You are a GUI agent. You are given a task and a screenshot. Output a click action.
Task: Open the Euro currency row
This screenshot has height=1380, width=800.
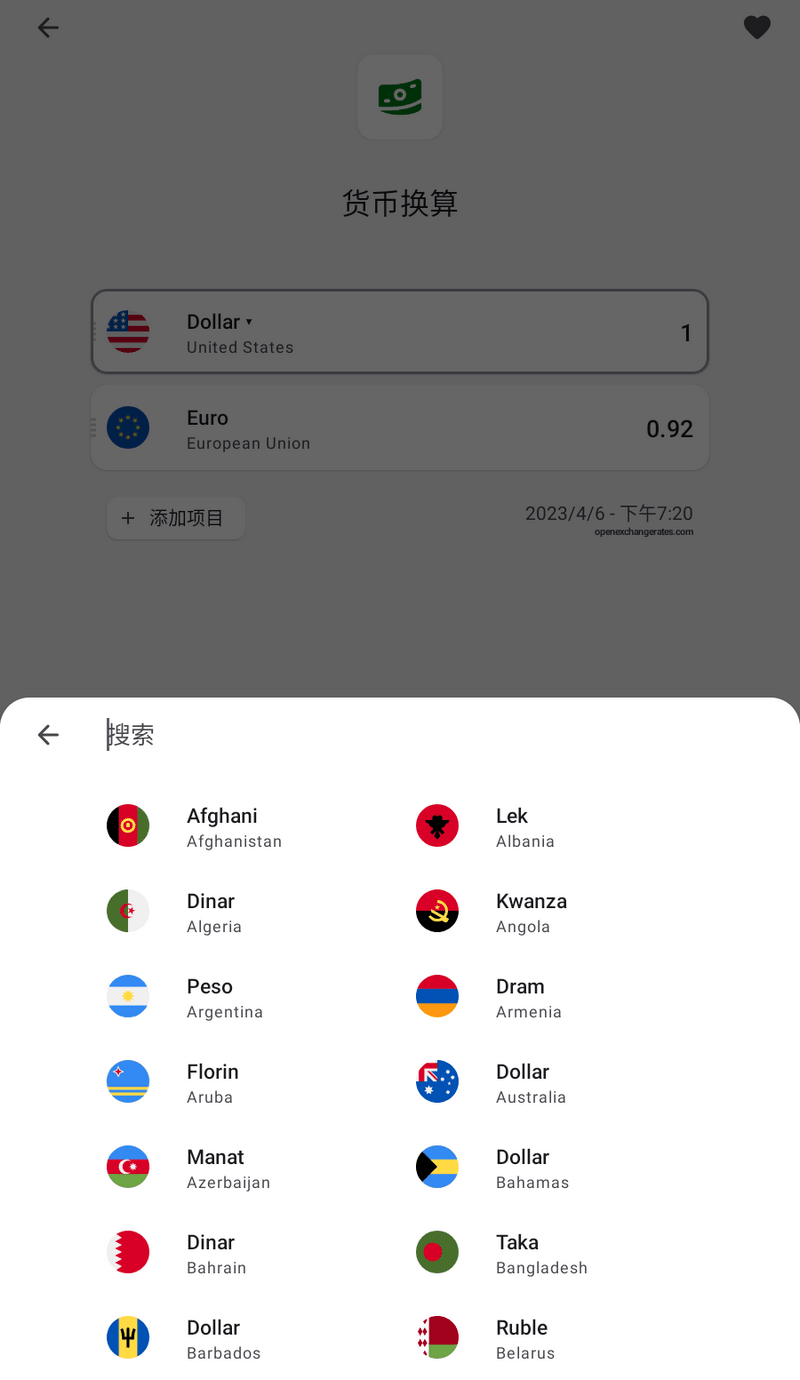(x=400, y=427)
